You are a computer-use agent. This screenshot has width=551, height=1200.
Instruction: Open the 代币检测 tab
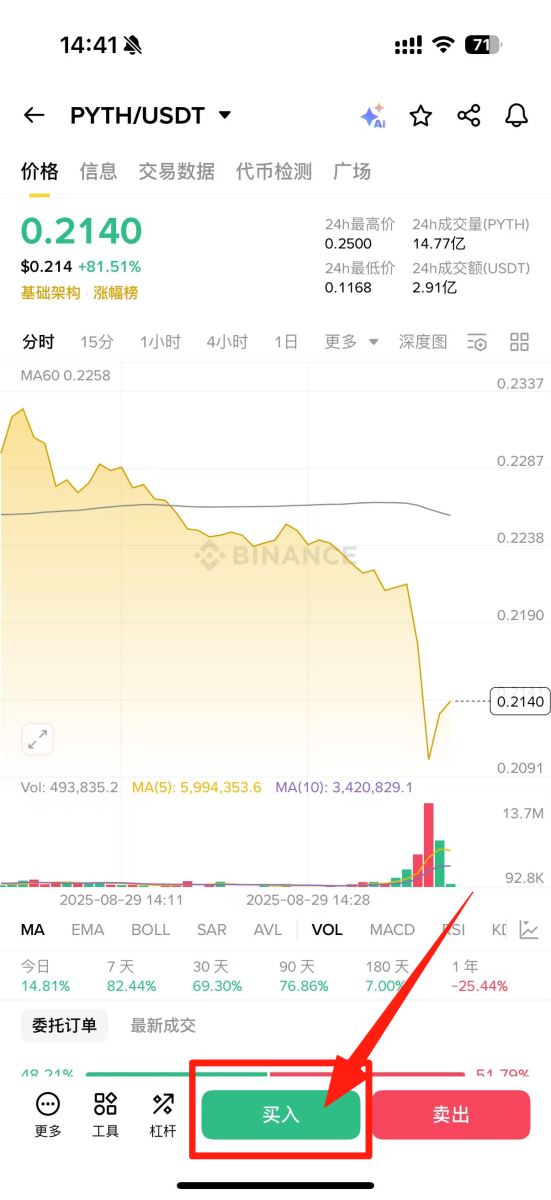tap(274, 171)
